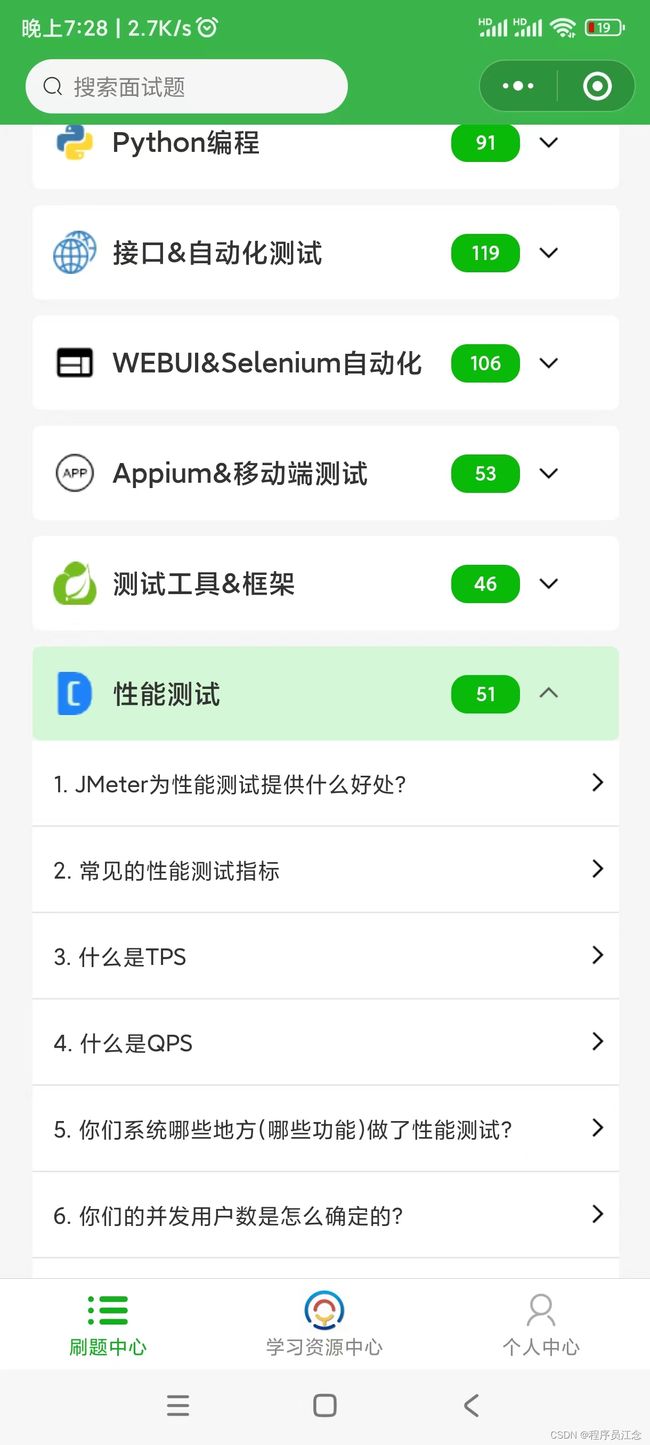Open question 1 about JMeter benefits
The height and width of the screenshot is (1445, 650).
tap(326, 784)
